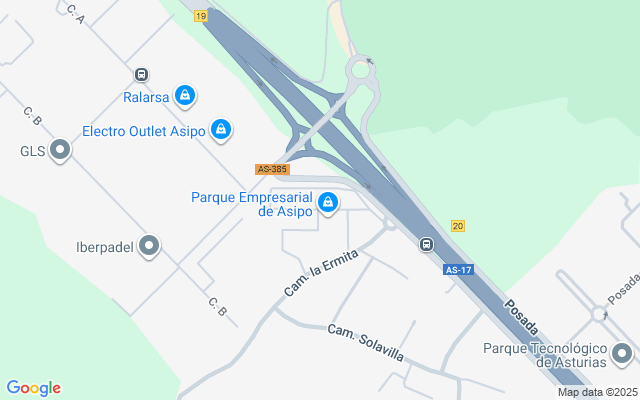
Task: Open Parque Empresarial de Asipo marker
Action: (x=327, y=203)
